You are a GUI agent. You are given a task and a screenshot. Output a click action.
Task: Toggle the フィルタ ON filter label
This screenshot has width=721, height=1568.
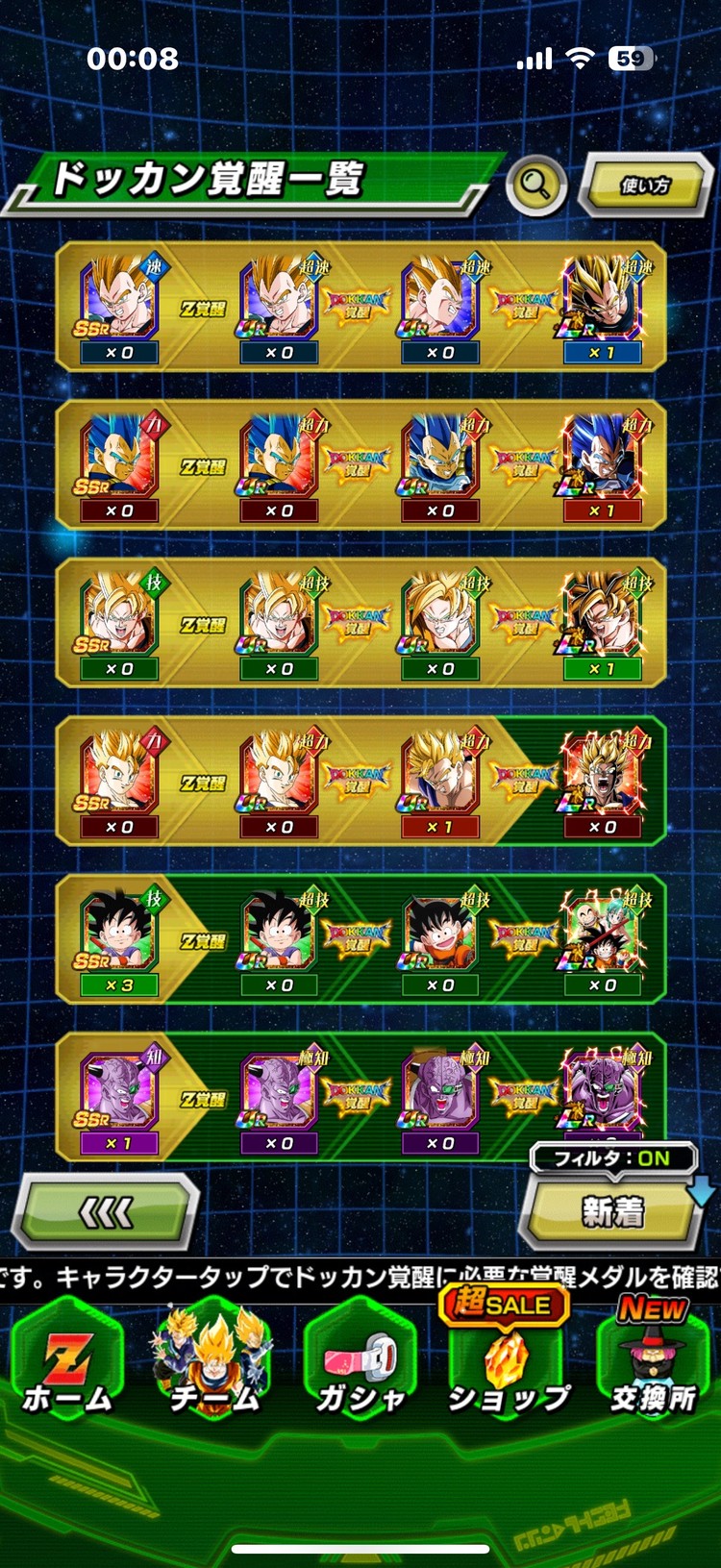click(611, 1158)
